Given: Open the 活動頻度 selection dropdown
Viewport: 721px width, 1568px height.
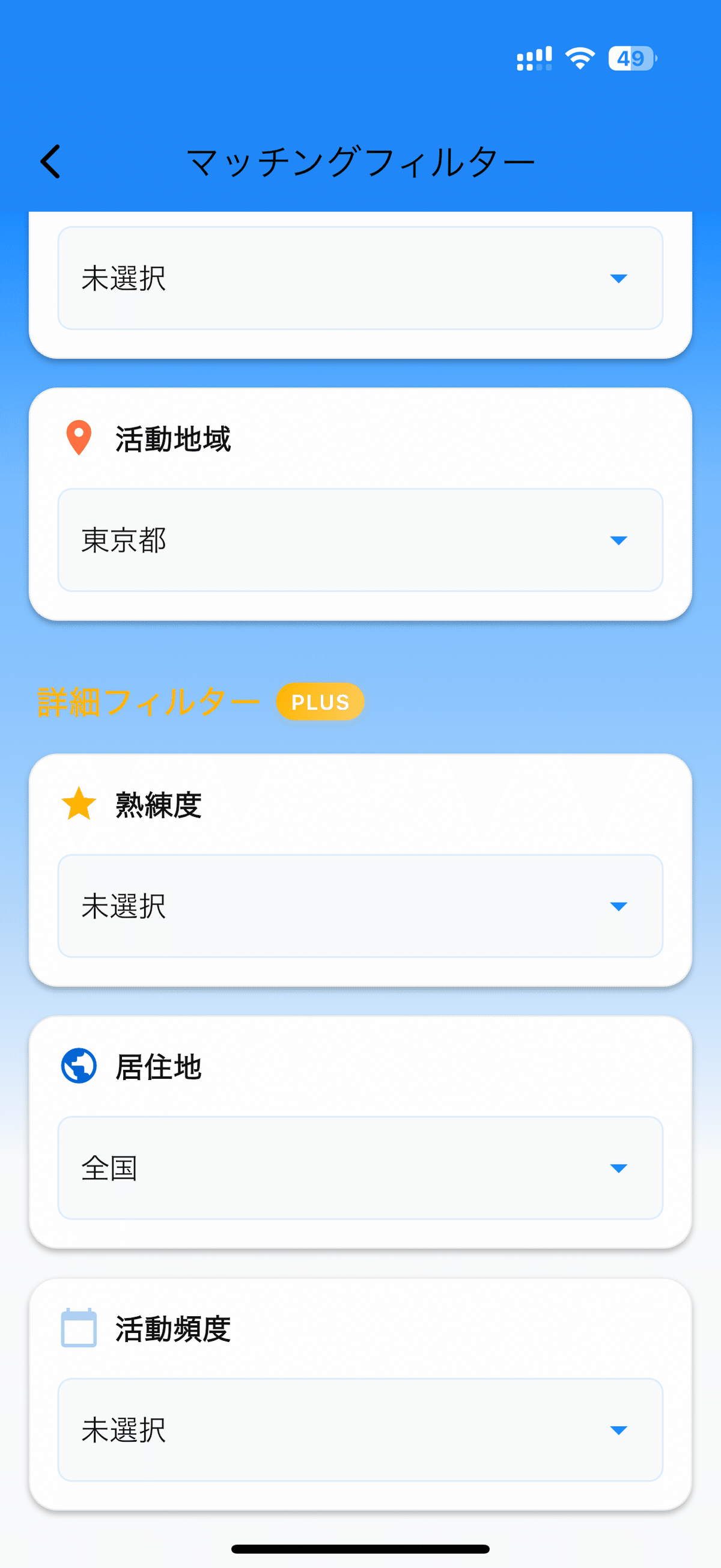Looking at the screenshot, I should point(359,1430).
